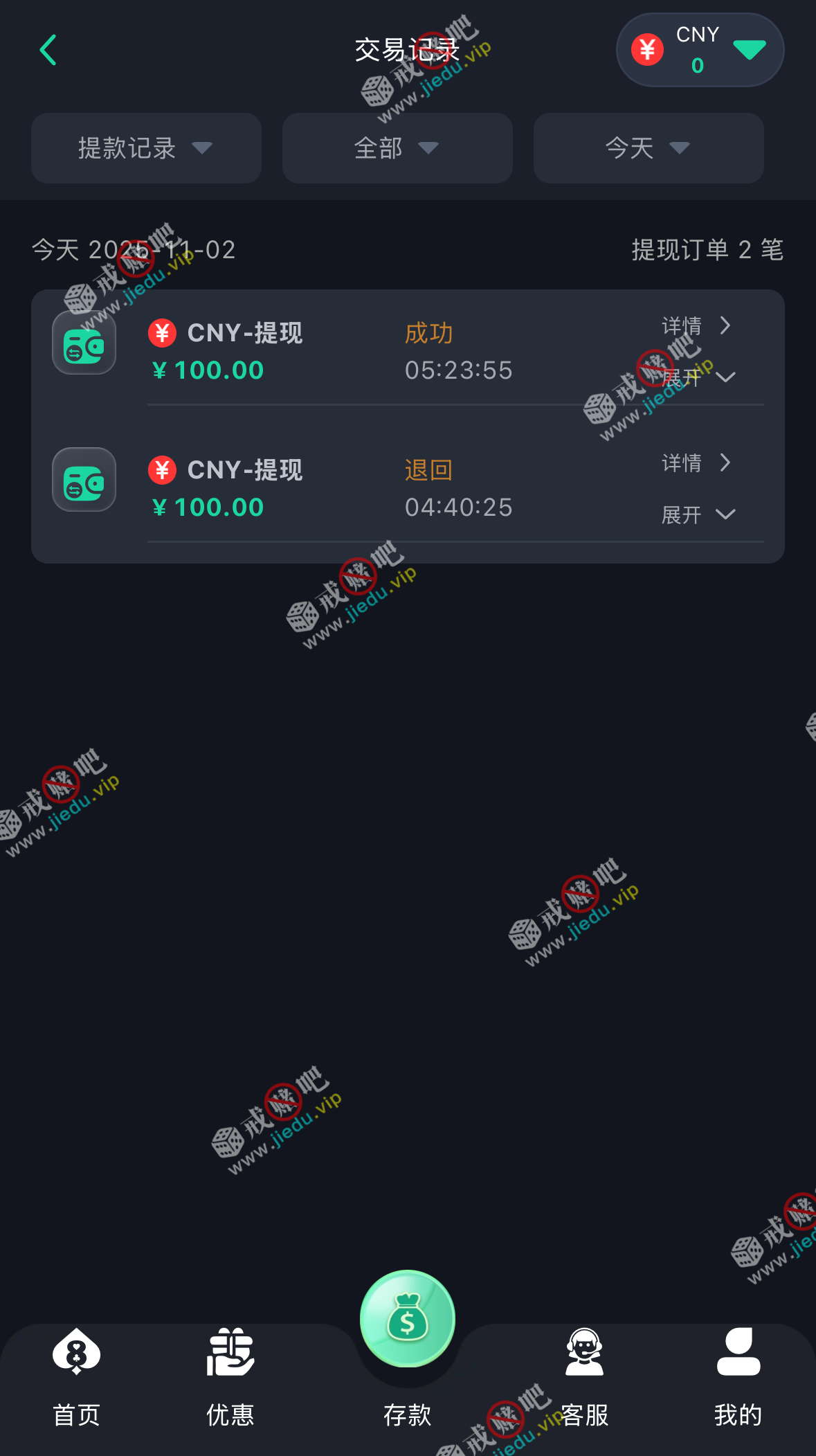View 详情 of the 04:40:25 withdrawal
The width and height of the screenshot is (816, 1456).
click(696, 462)
